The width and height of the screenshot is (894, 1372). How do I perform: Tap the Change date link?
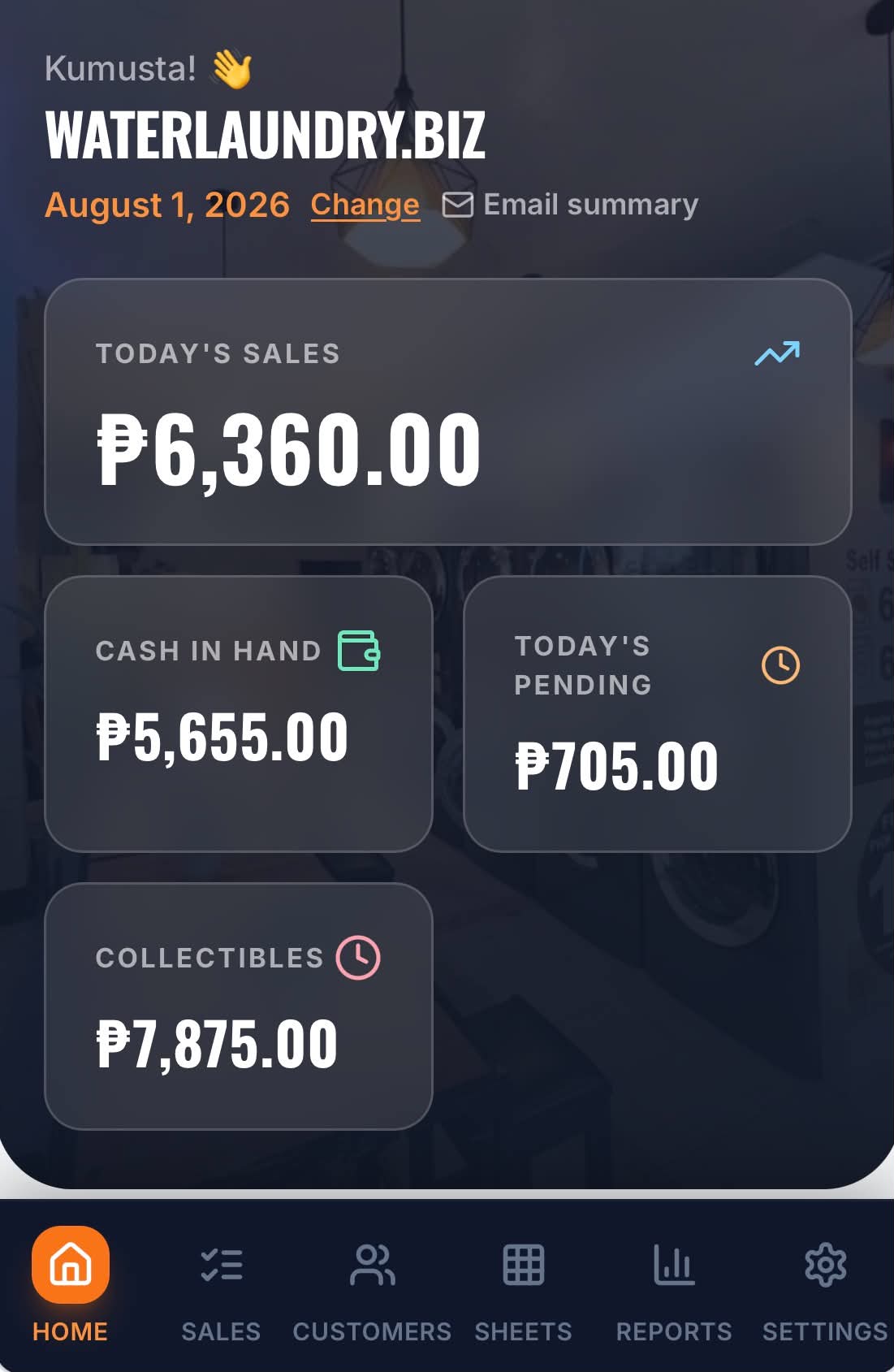[365, 205]
